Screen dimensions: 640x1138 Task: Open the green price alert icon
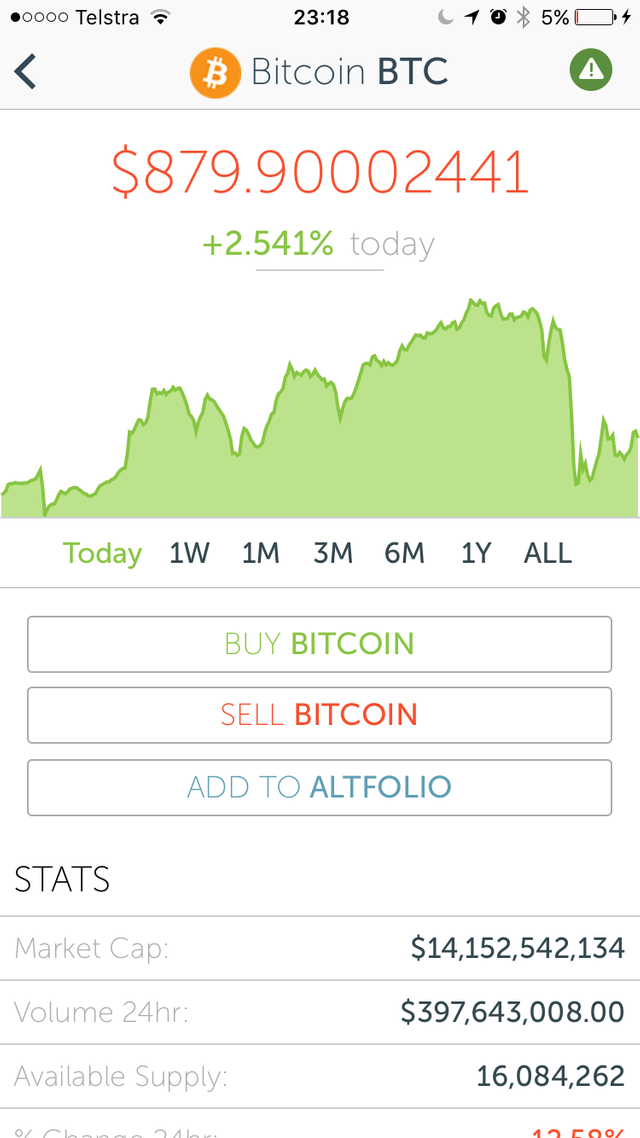590,70
